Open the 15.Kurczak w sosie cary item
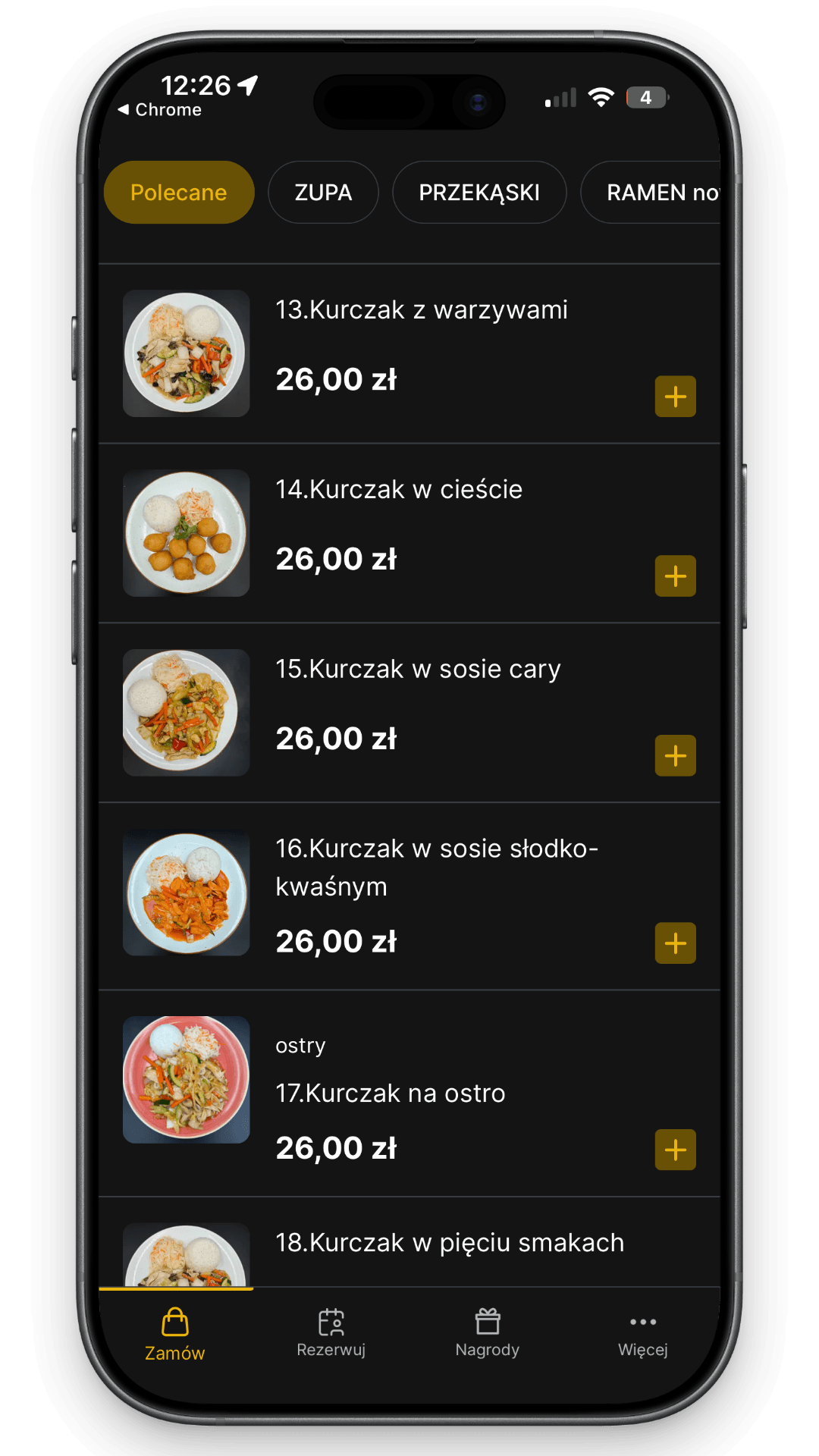The height and width of the screenshot is (1456, 819). pos(418,670)
